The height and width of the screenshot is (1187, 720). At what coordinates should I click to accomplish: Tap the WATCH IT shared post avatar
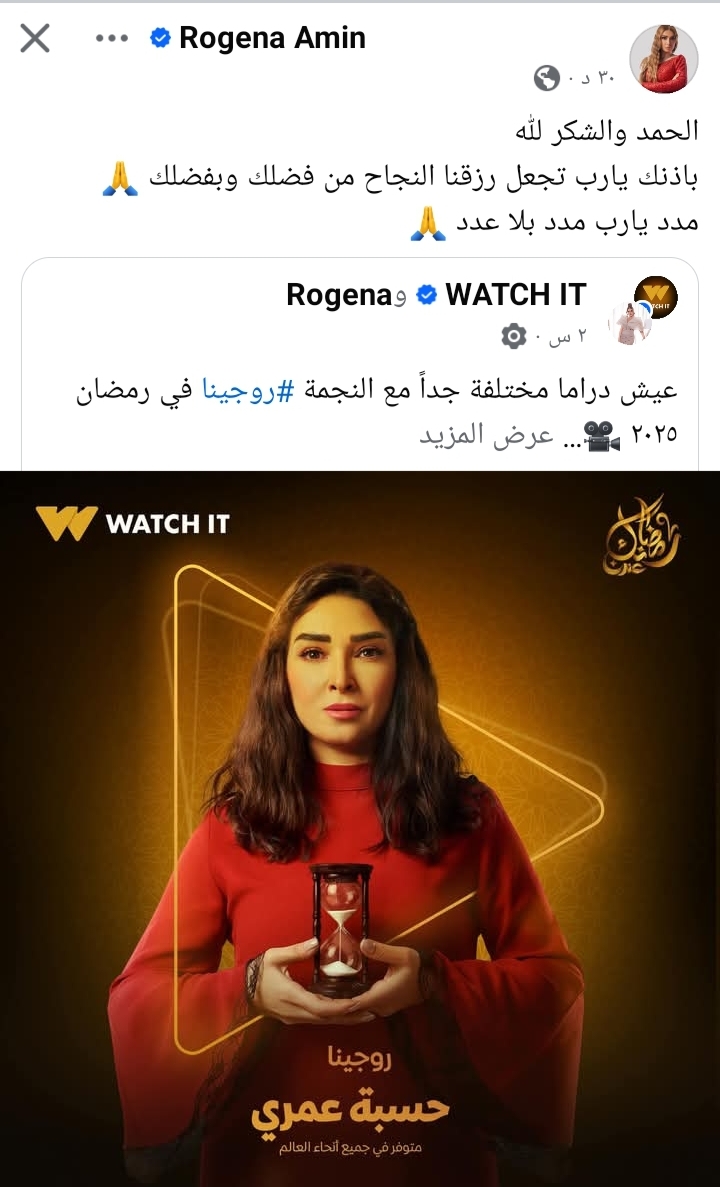click(x=655, y=298)
